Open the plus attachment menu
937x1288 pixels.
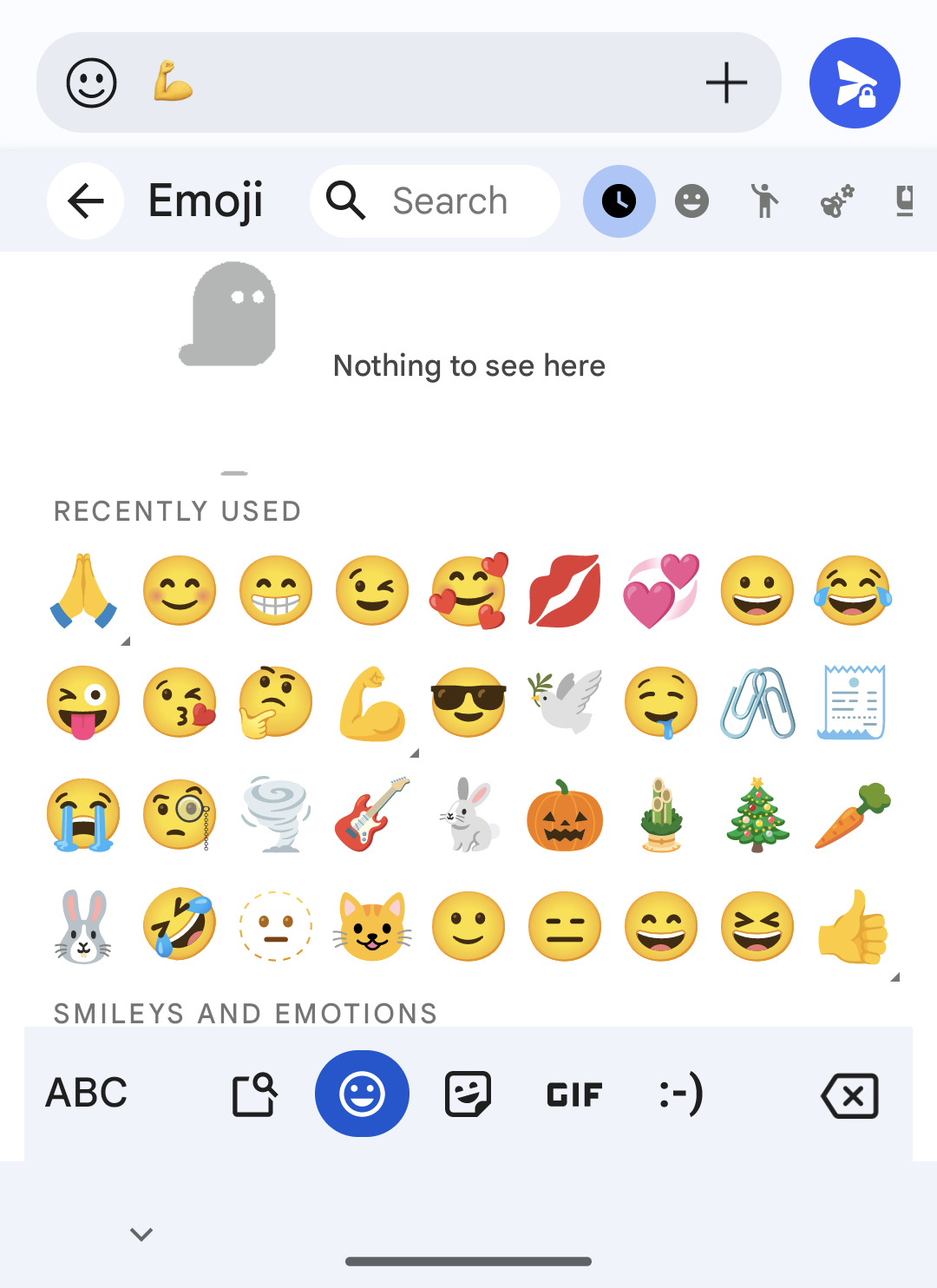click(726, 83)
